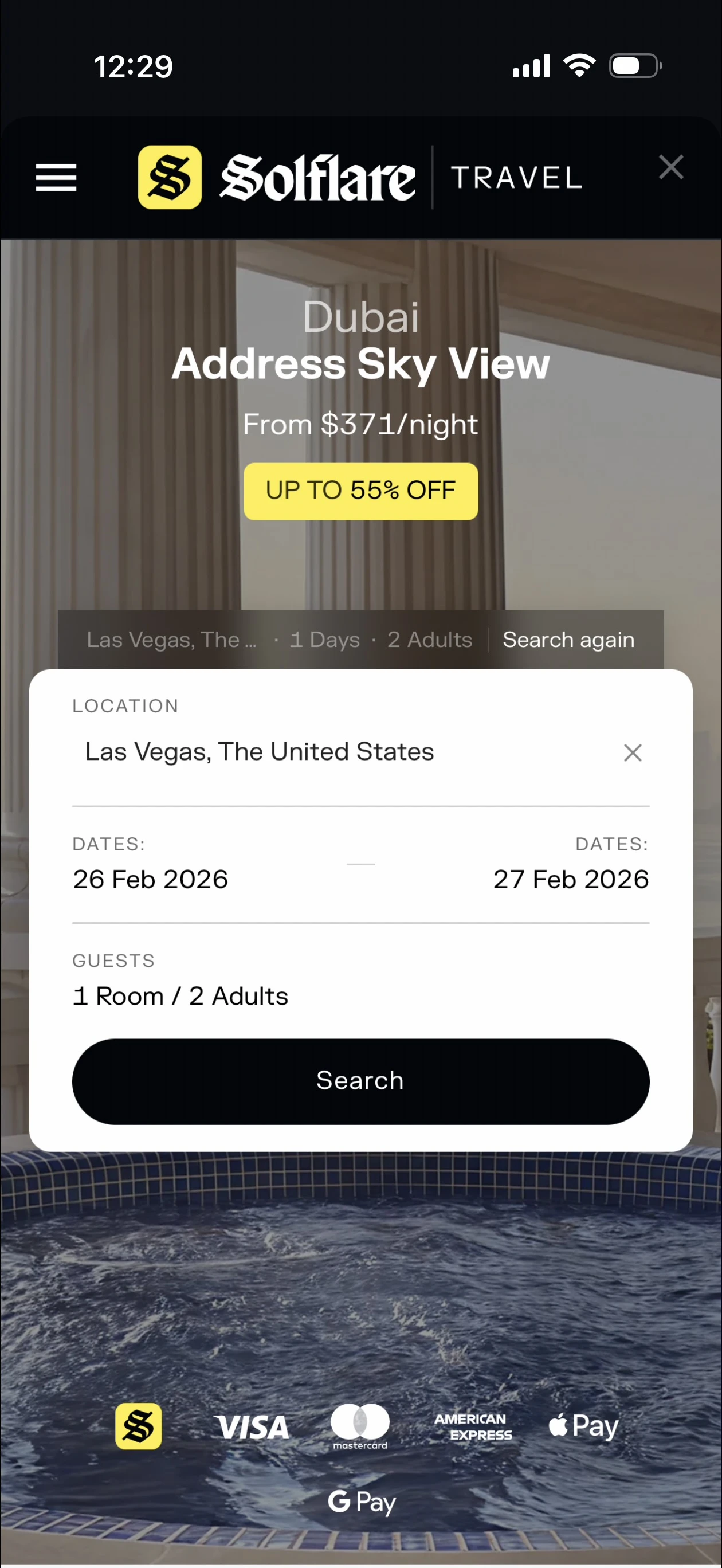Viewport: 722px width, 1568px height.
Task: Select the Apple Pay payment icon
Action: coord(583,1425)
